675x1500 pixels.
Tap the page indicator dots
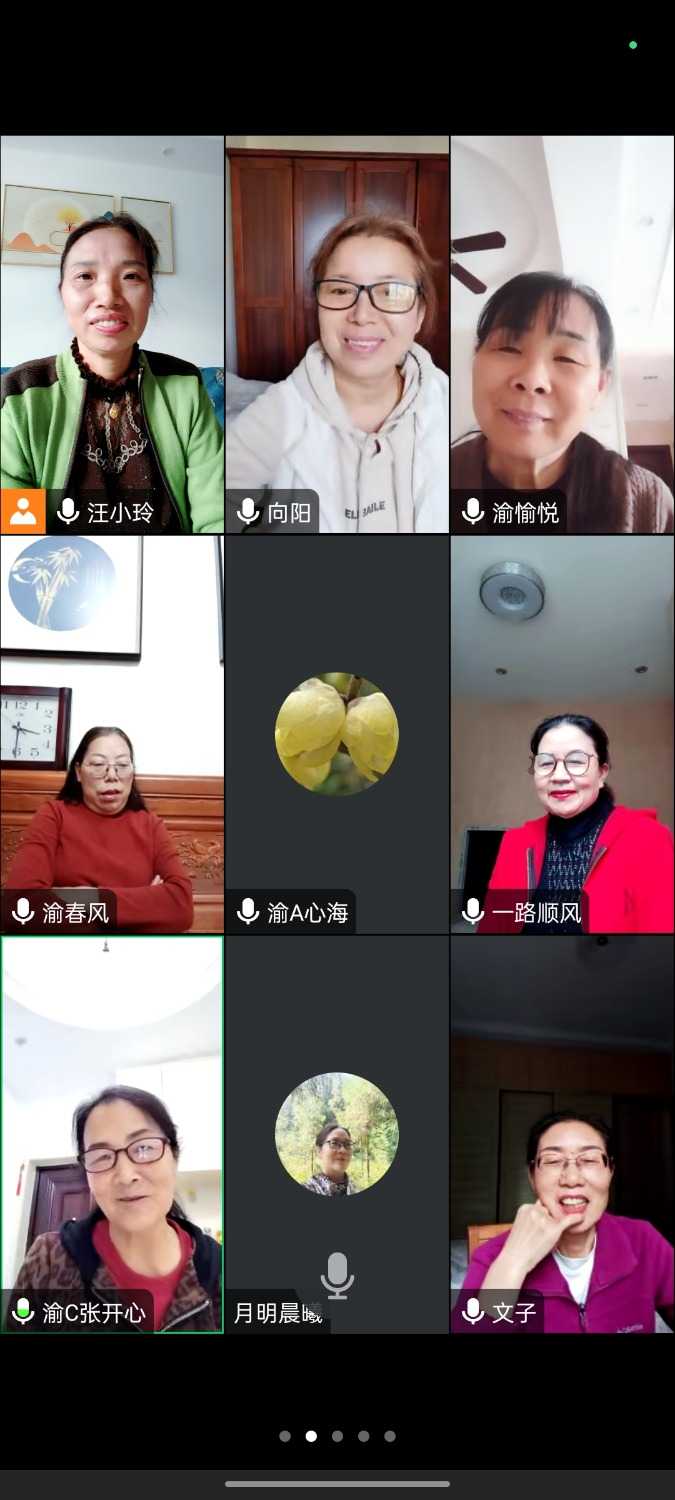tap(337, 1436)
